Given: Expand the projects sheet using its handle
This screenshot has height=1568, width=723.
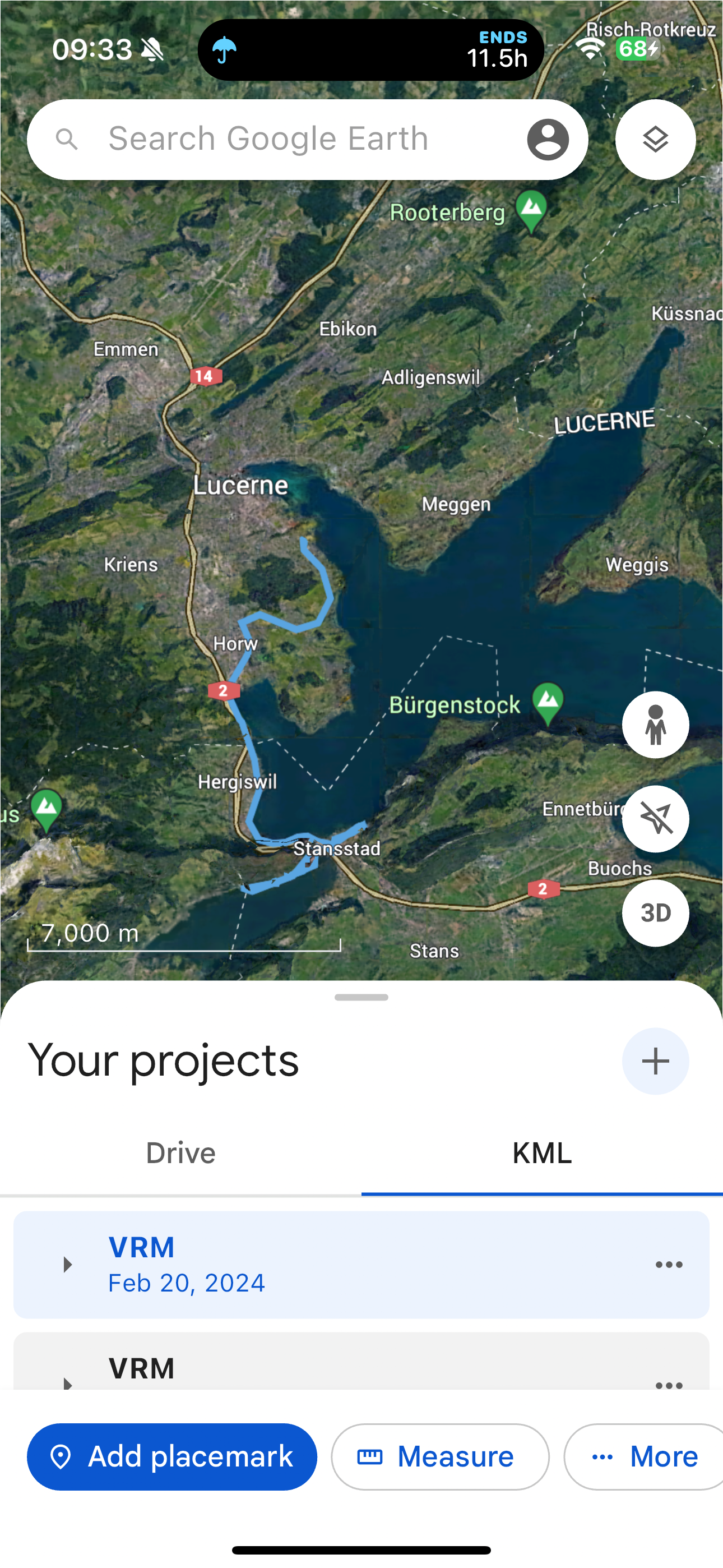Looking at the screenshot, I should 361,997.
